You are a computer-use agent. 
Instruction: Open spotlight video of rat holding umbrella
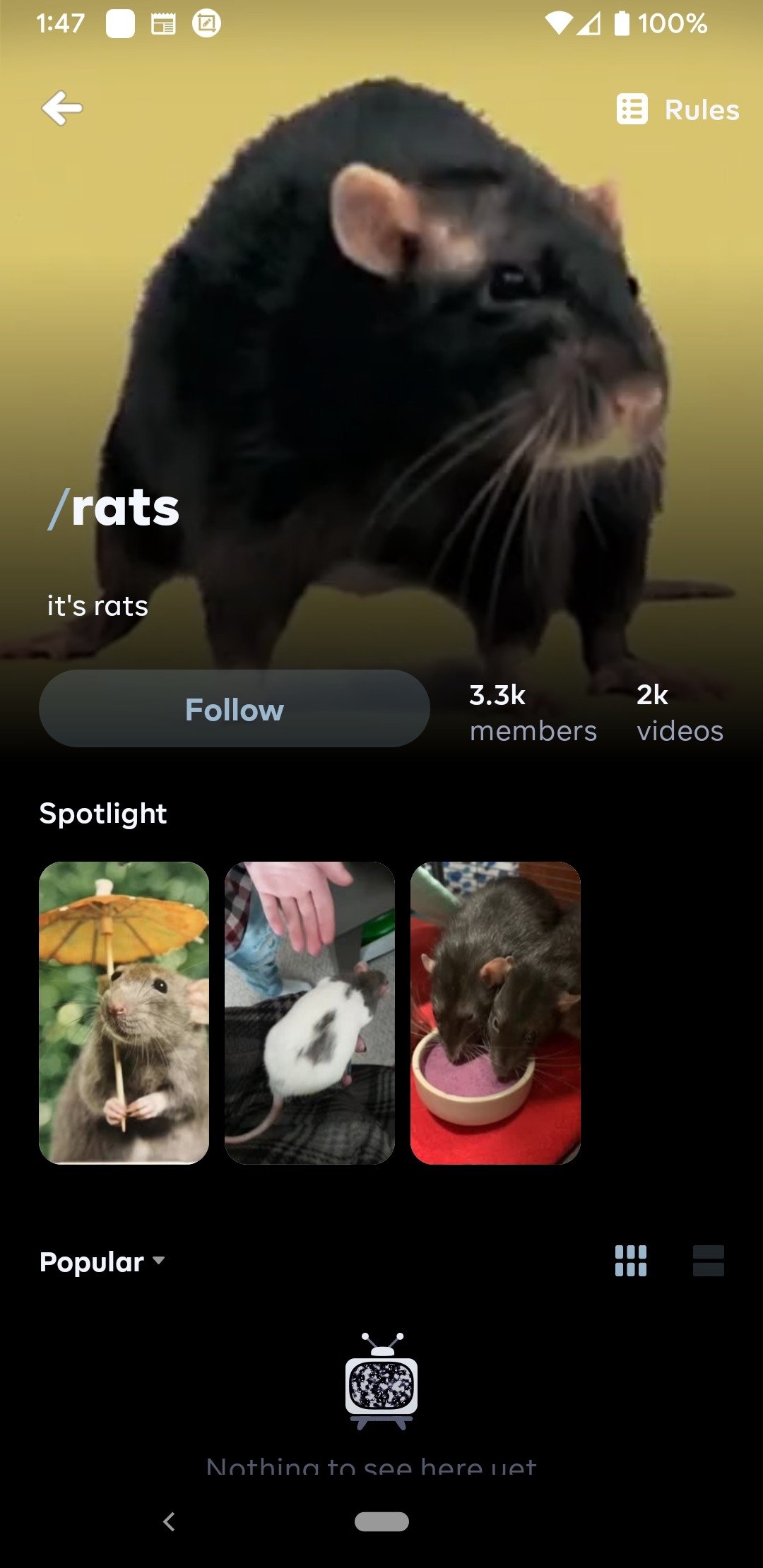click(124, 1013)
